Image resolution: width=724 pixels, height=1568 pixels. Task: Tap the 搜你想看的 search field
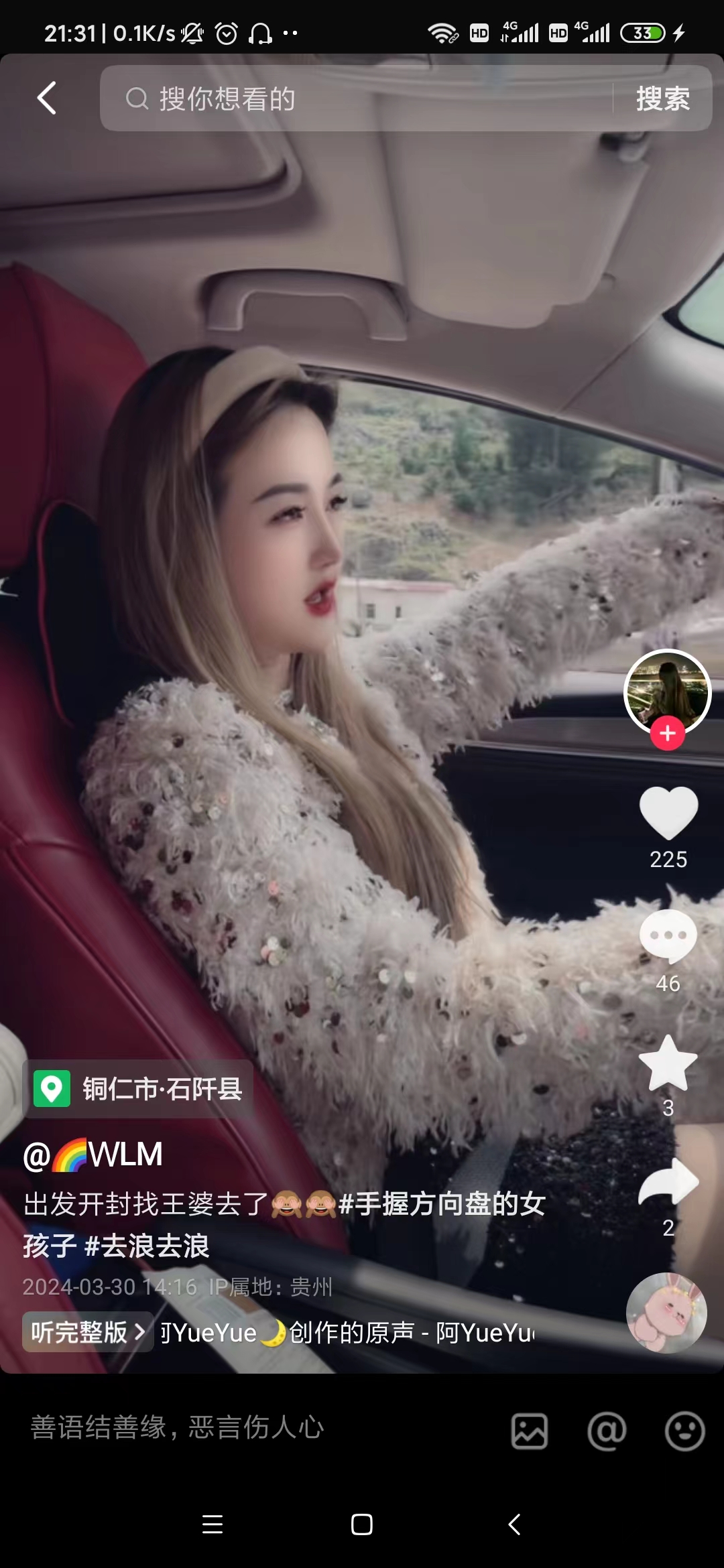pos(355,99)
